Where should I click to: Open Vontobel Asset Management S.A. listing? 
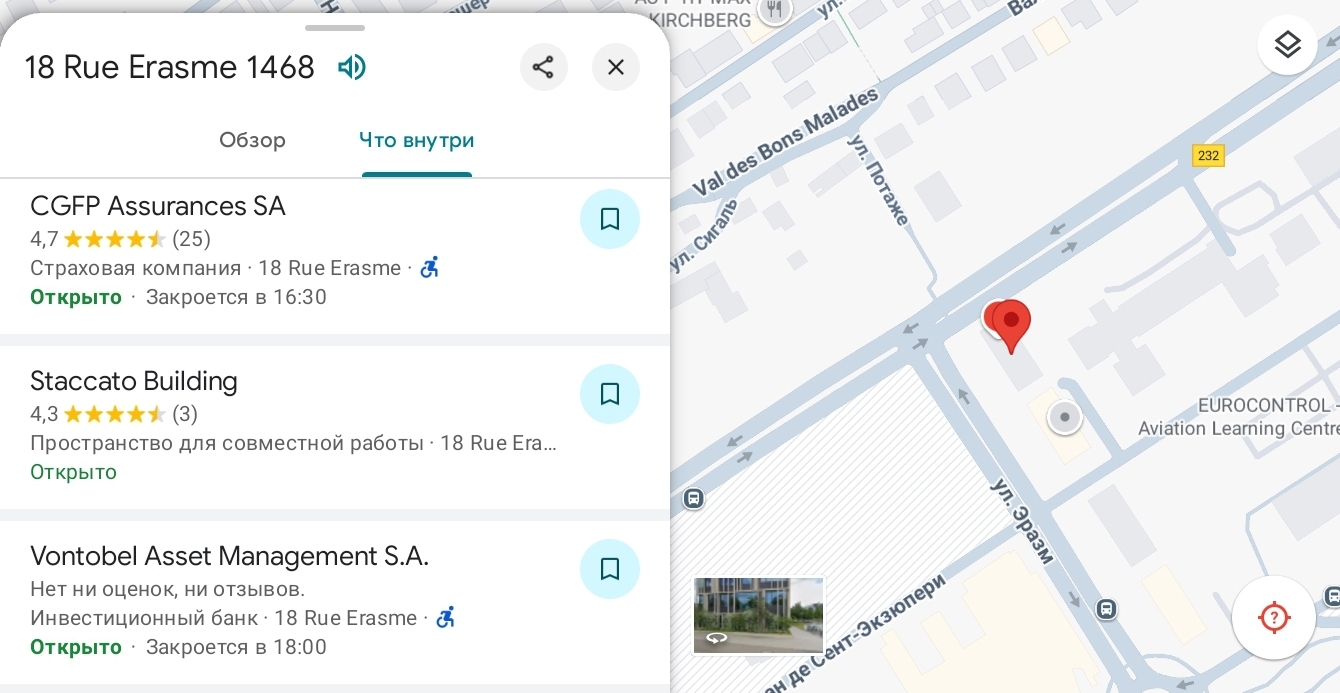(x=229, y=556)
